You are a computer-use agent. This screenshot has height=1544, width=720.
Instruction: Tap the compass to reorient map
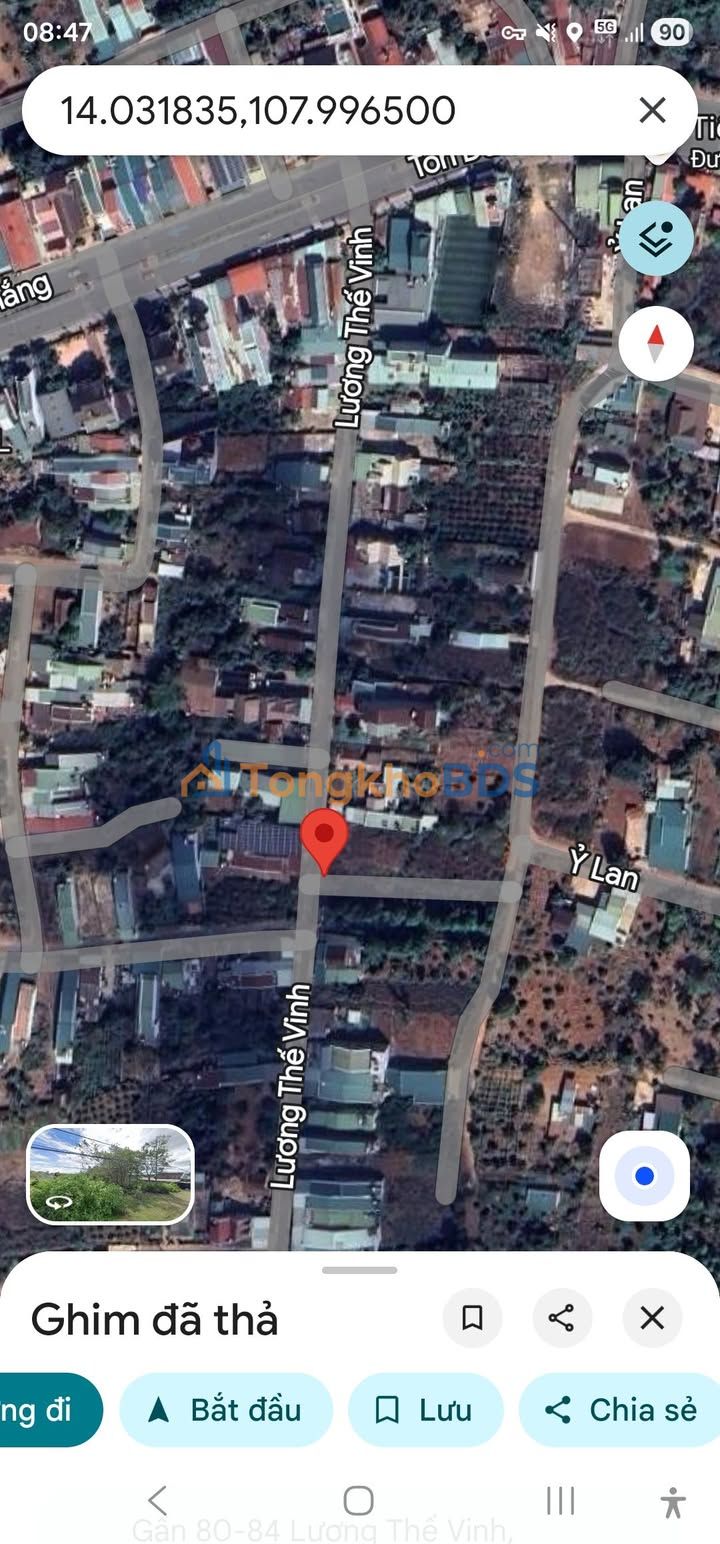[656, 343]
